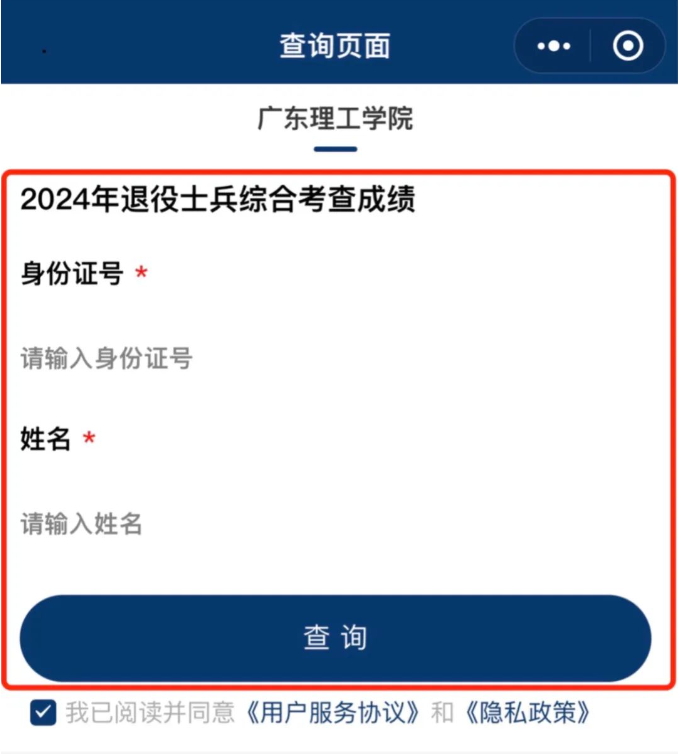681x754 pixels.
Task: Uncheck the 我已阅读并同意 agreement checkbox
Action: 43,713
